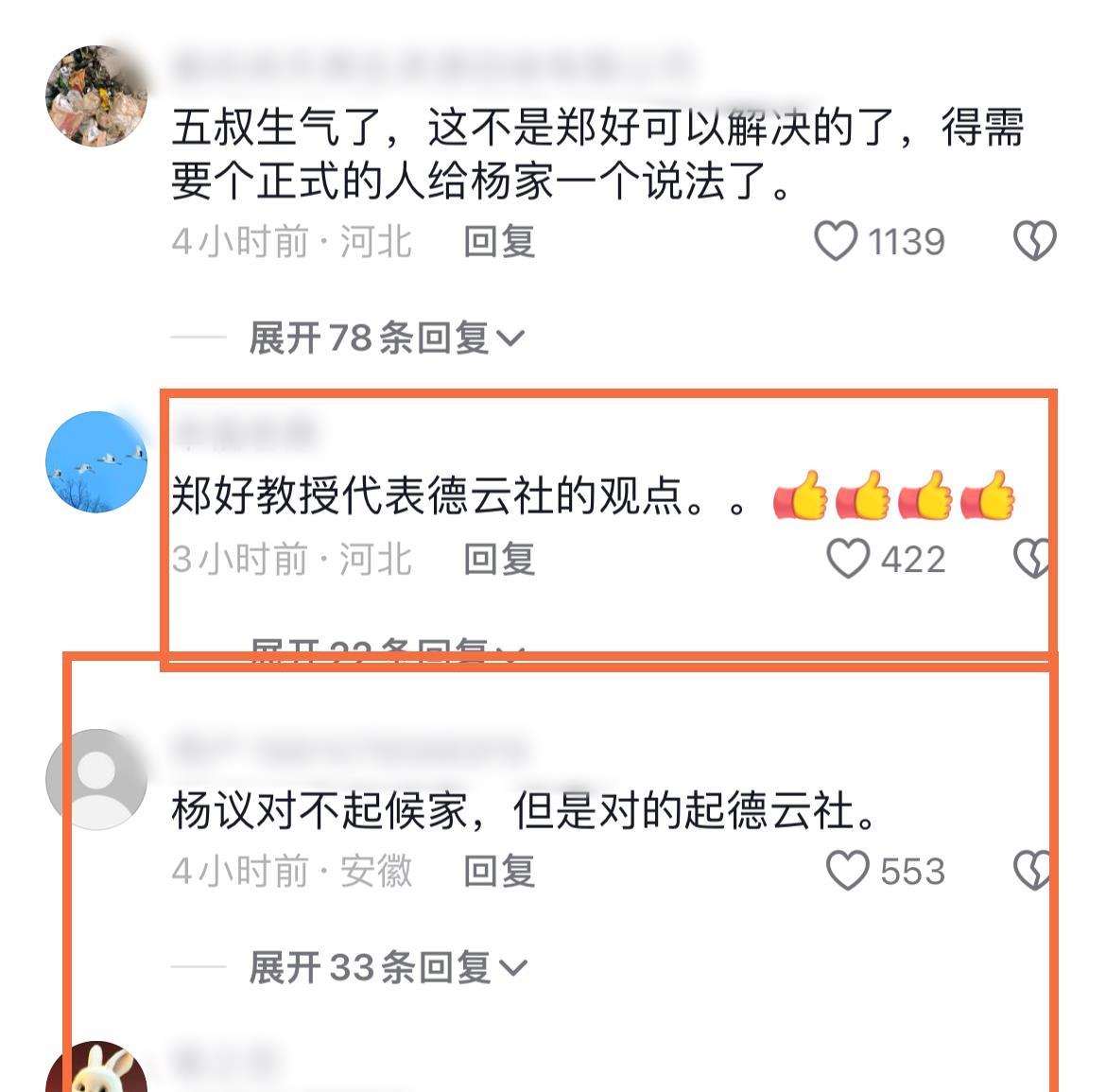Reply to the 五叔生气了 comment
The image size is (1106, 1092).
pyautogui.click(x=499, y=242)
